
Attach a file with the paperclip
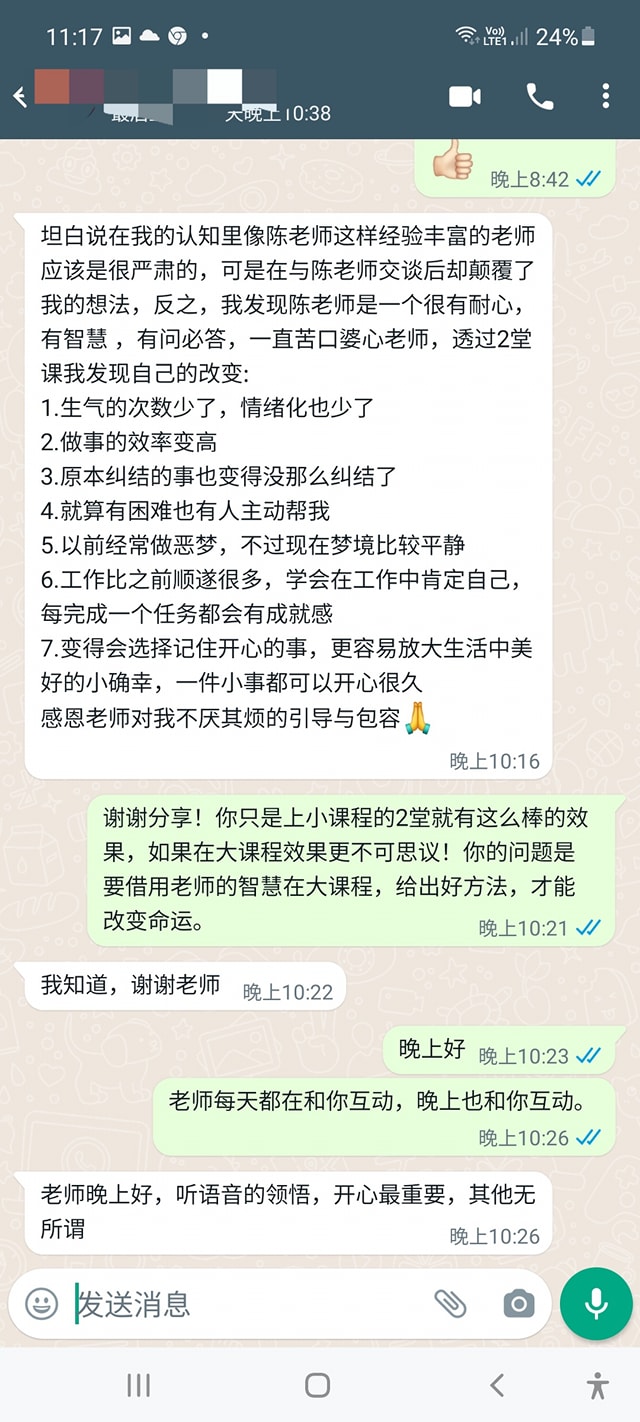(450, 1303)
